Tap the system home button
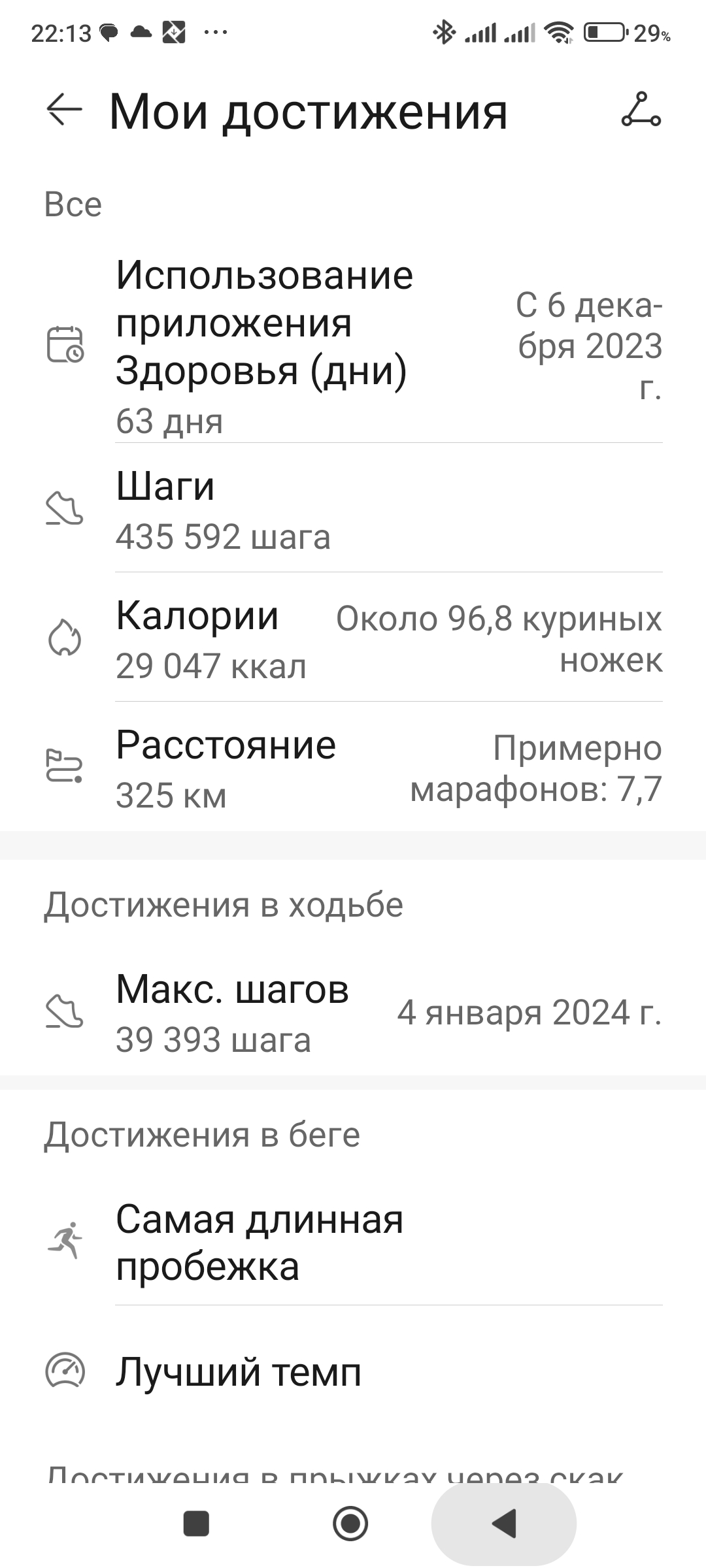Image resolution: width=706 pixels, height=1568 pixels. [350, 1524]
